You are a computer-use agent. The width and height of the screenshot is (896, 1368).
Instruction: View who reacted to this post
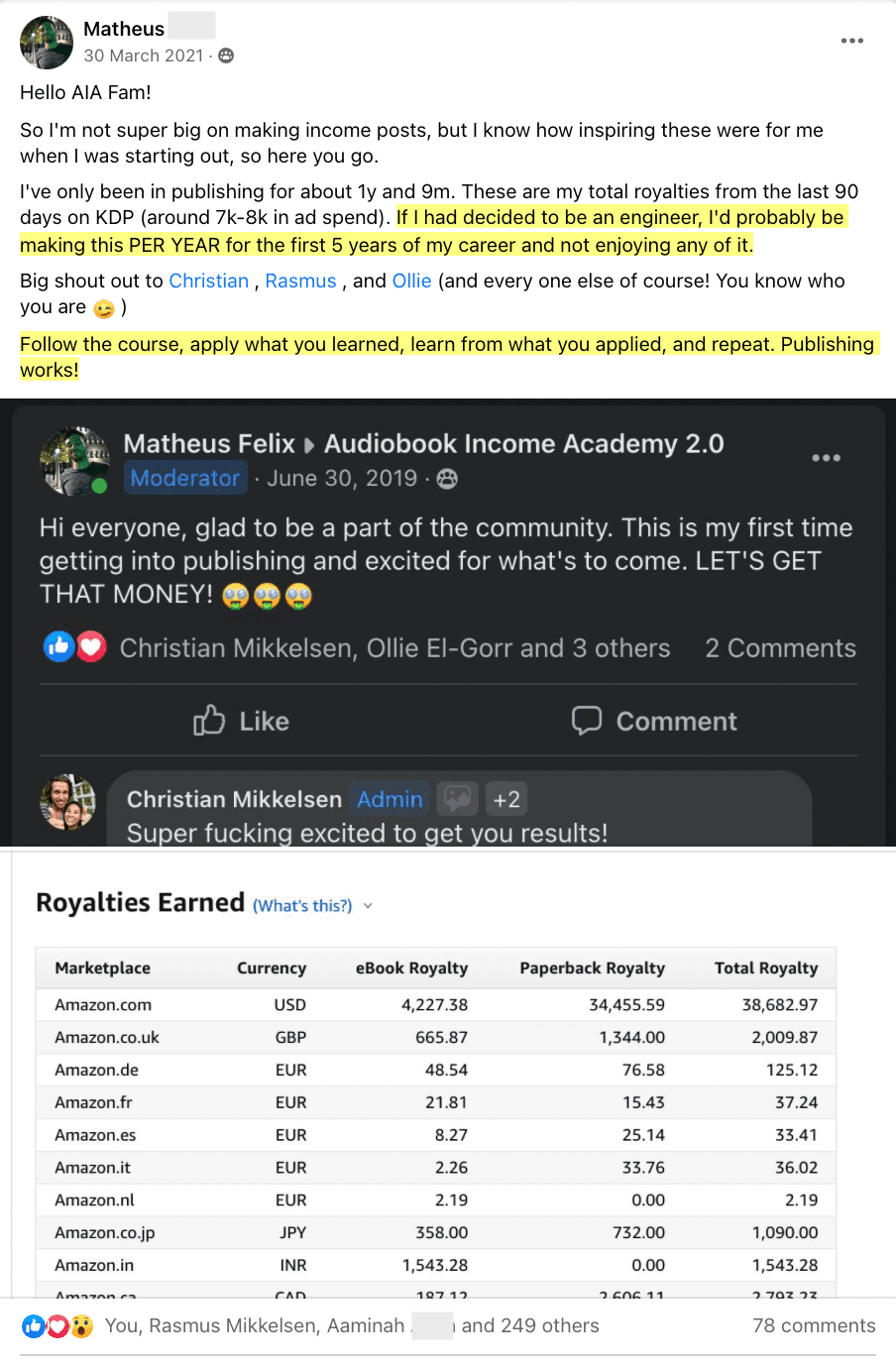(352, 1325)
